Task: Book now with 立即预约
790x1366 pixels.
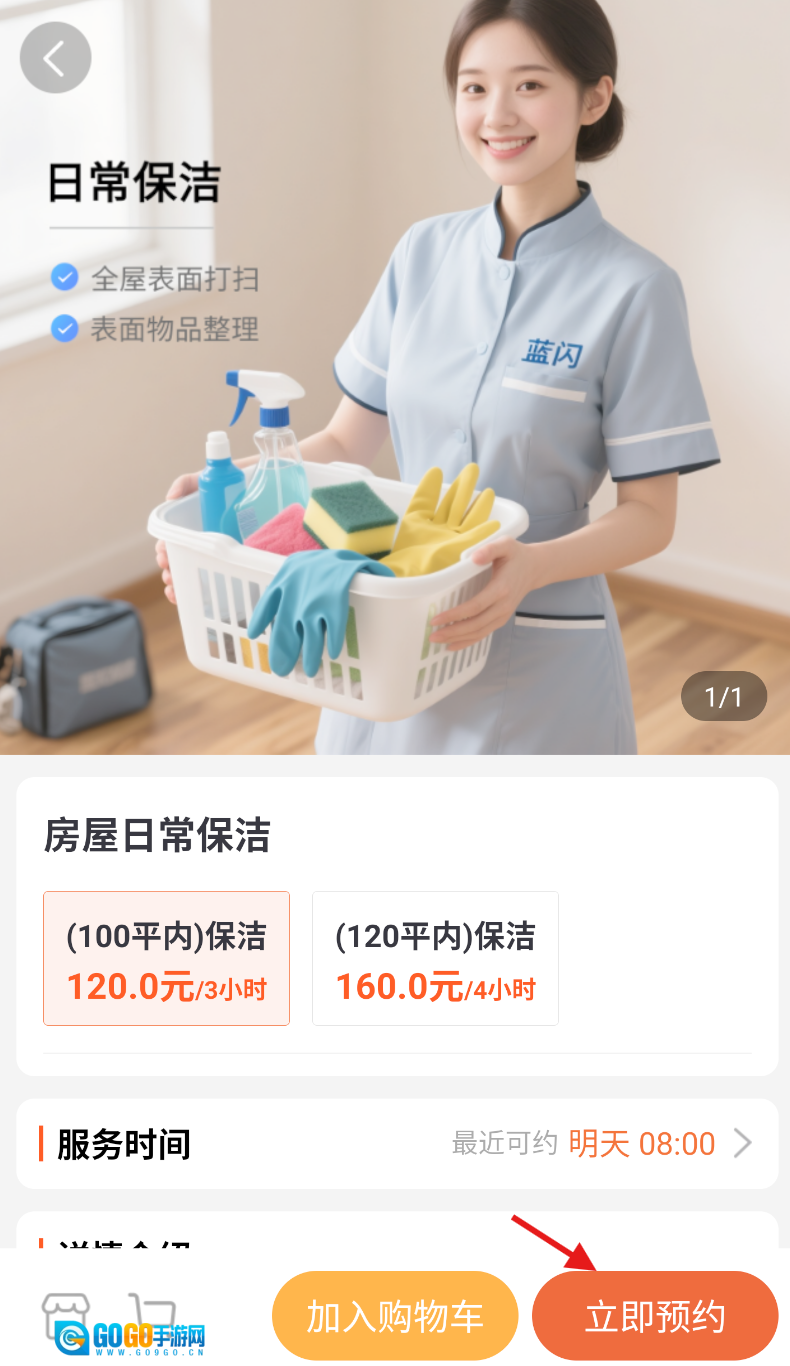Action: click(x=654, y=1316)
